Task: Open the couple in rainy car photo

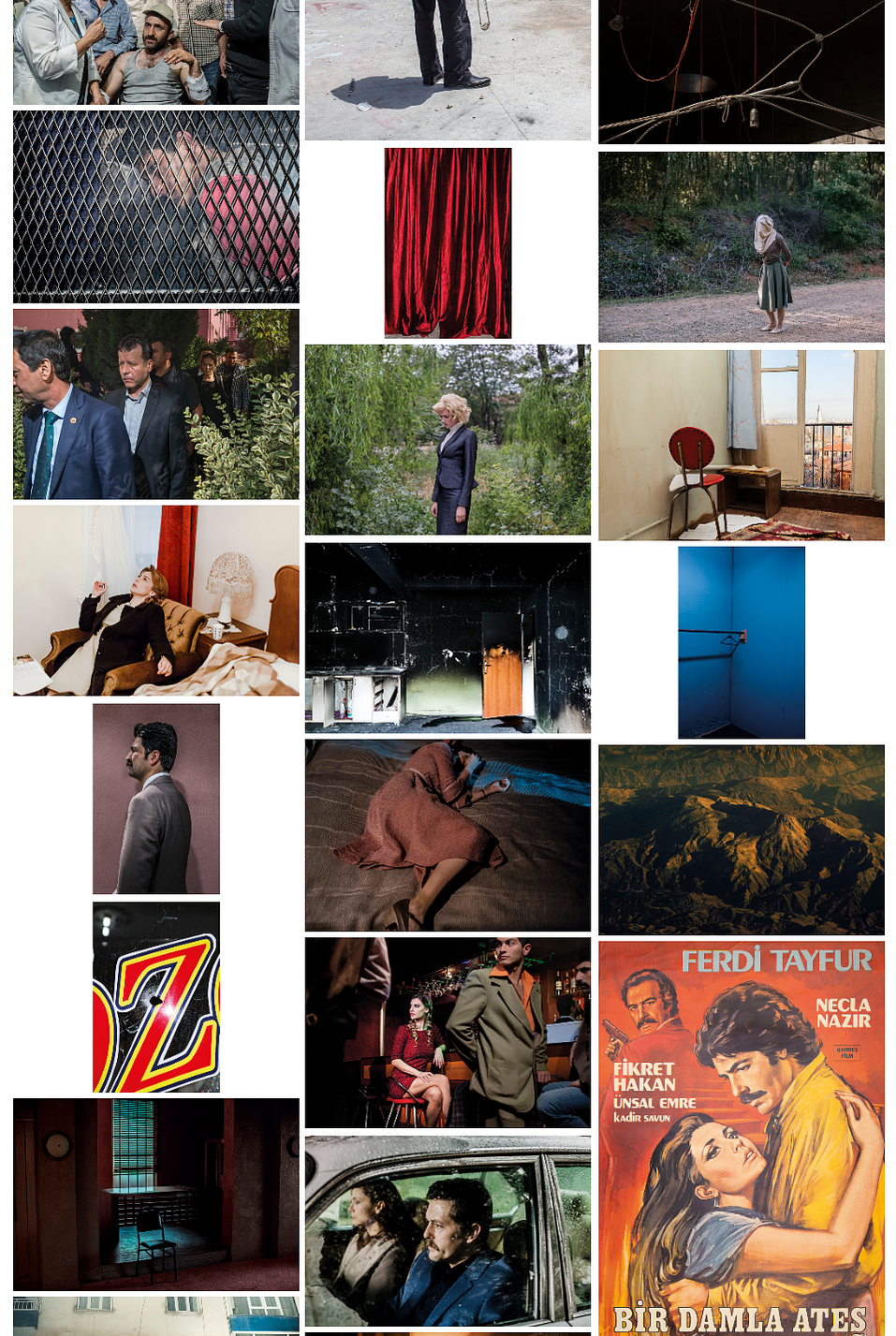Action: pyautogui.click(x=448, y=1230)
